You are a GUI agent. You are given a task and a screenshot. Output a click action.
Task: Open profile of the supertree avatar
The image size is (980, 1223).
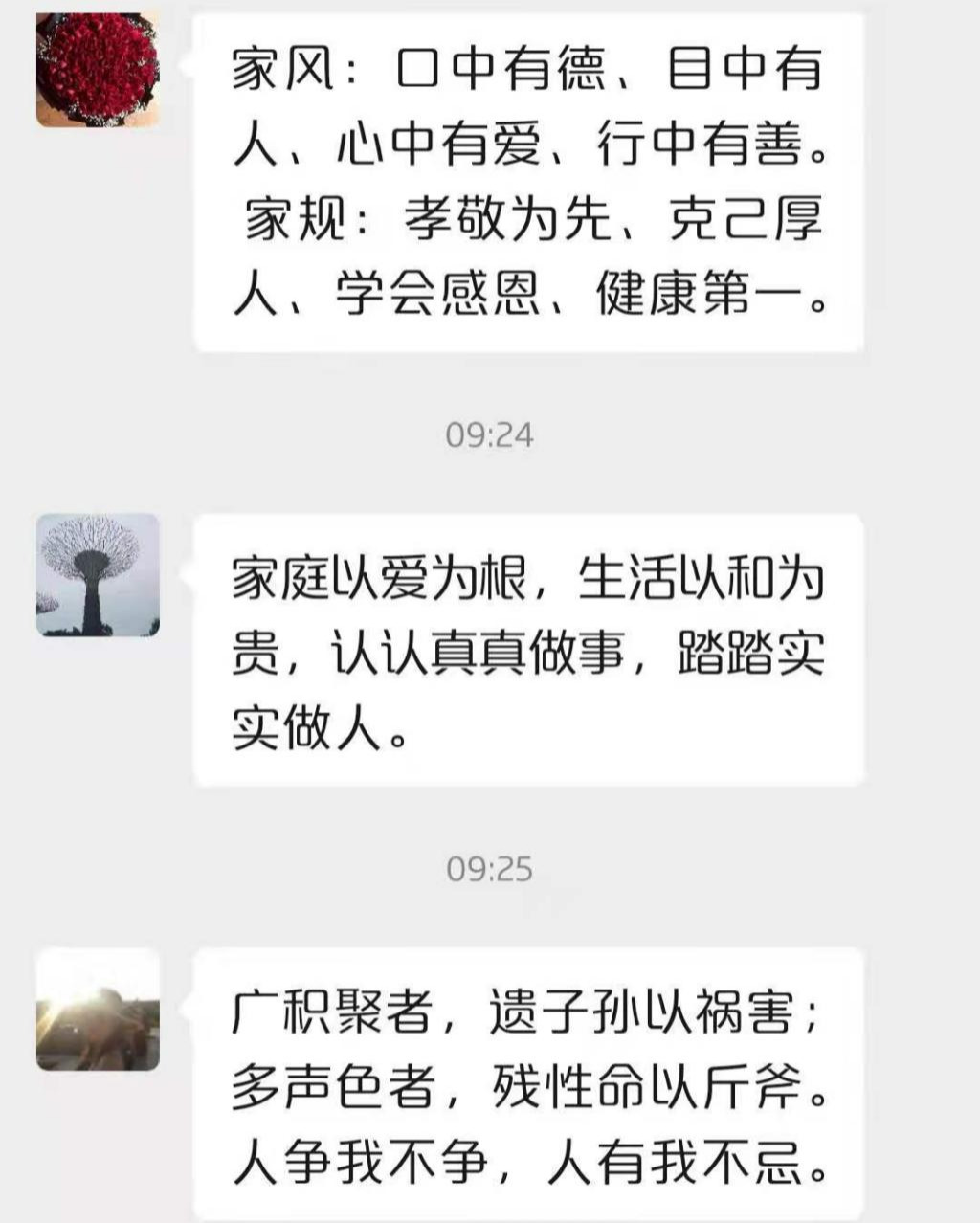click(98, 575)
